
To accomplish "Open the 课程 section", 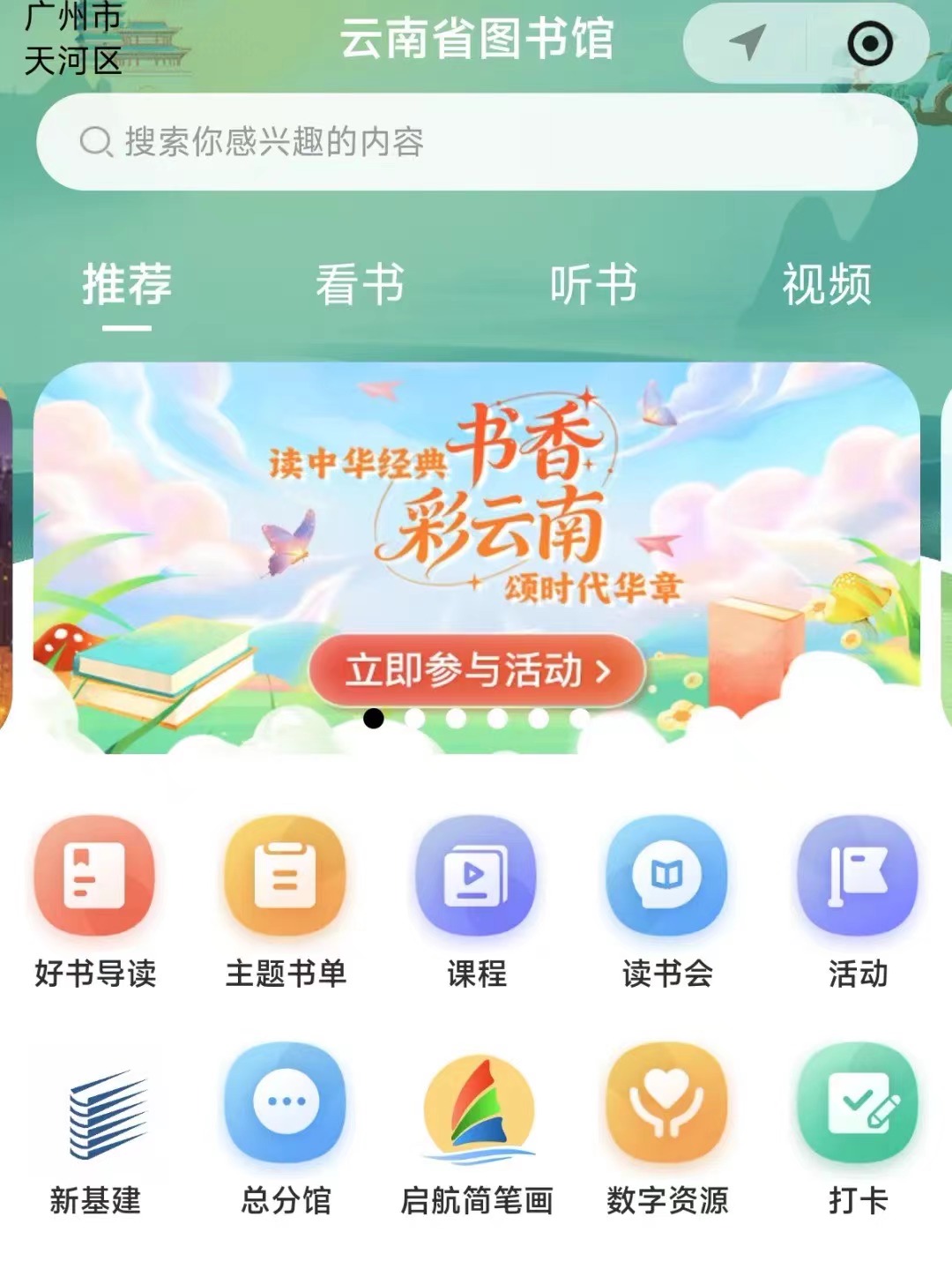I will 476,876.
